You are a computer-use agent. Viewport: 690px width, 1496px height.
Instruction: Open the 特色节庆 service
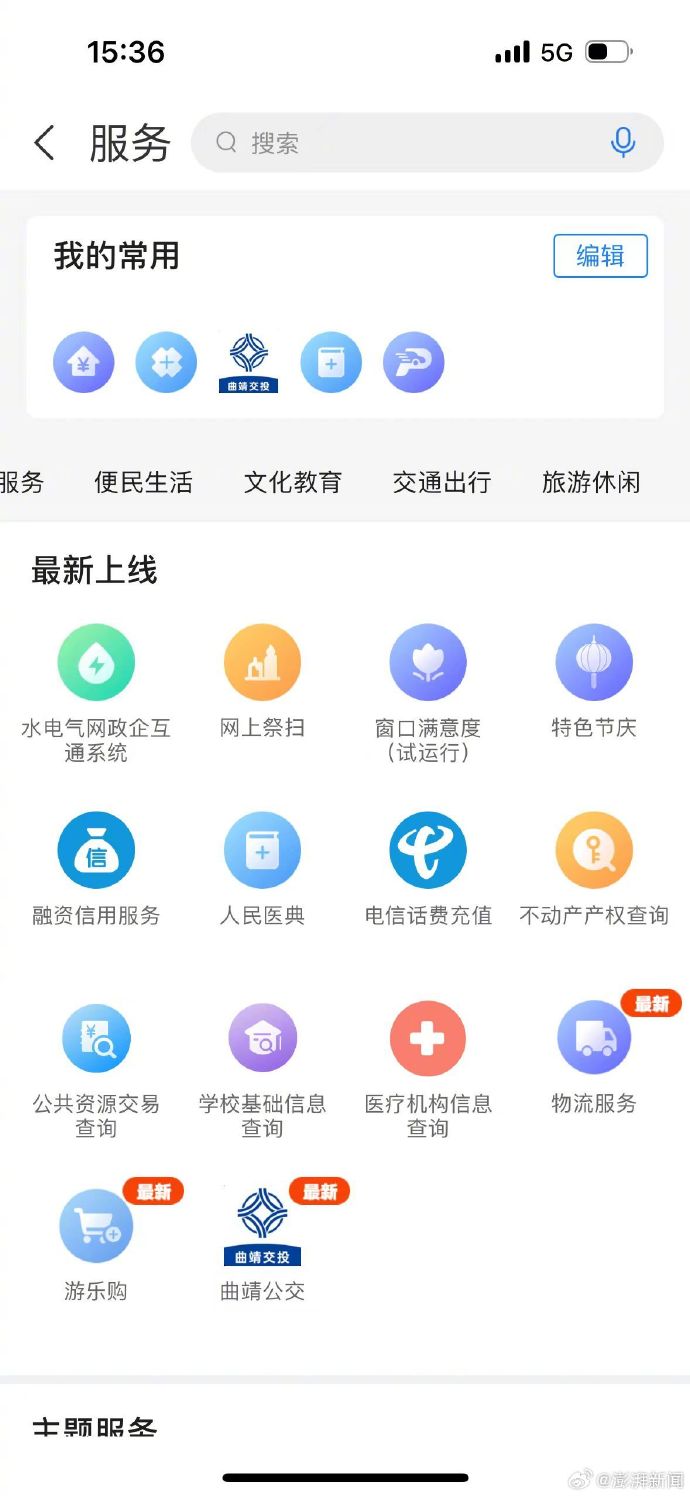[594, 663]
